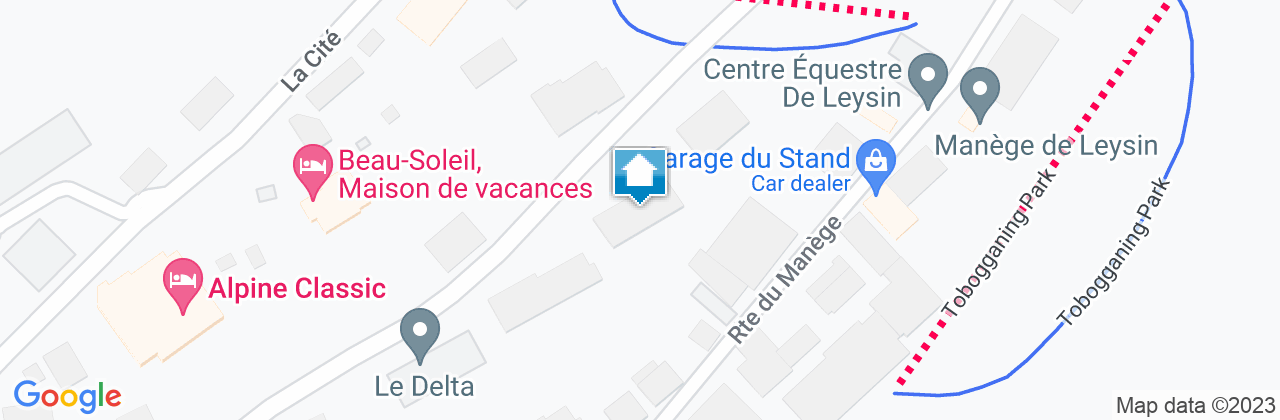
Task: Select the Alpine Classic hotel marker
Action: [181, 282]
